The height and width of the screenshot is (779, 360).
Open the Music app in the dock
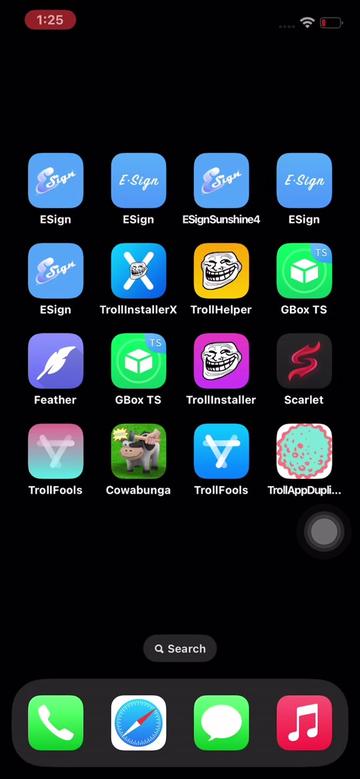304,722
